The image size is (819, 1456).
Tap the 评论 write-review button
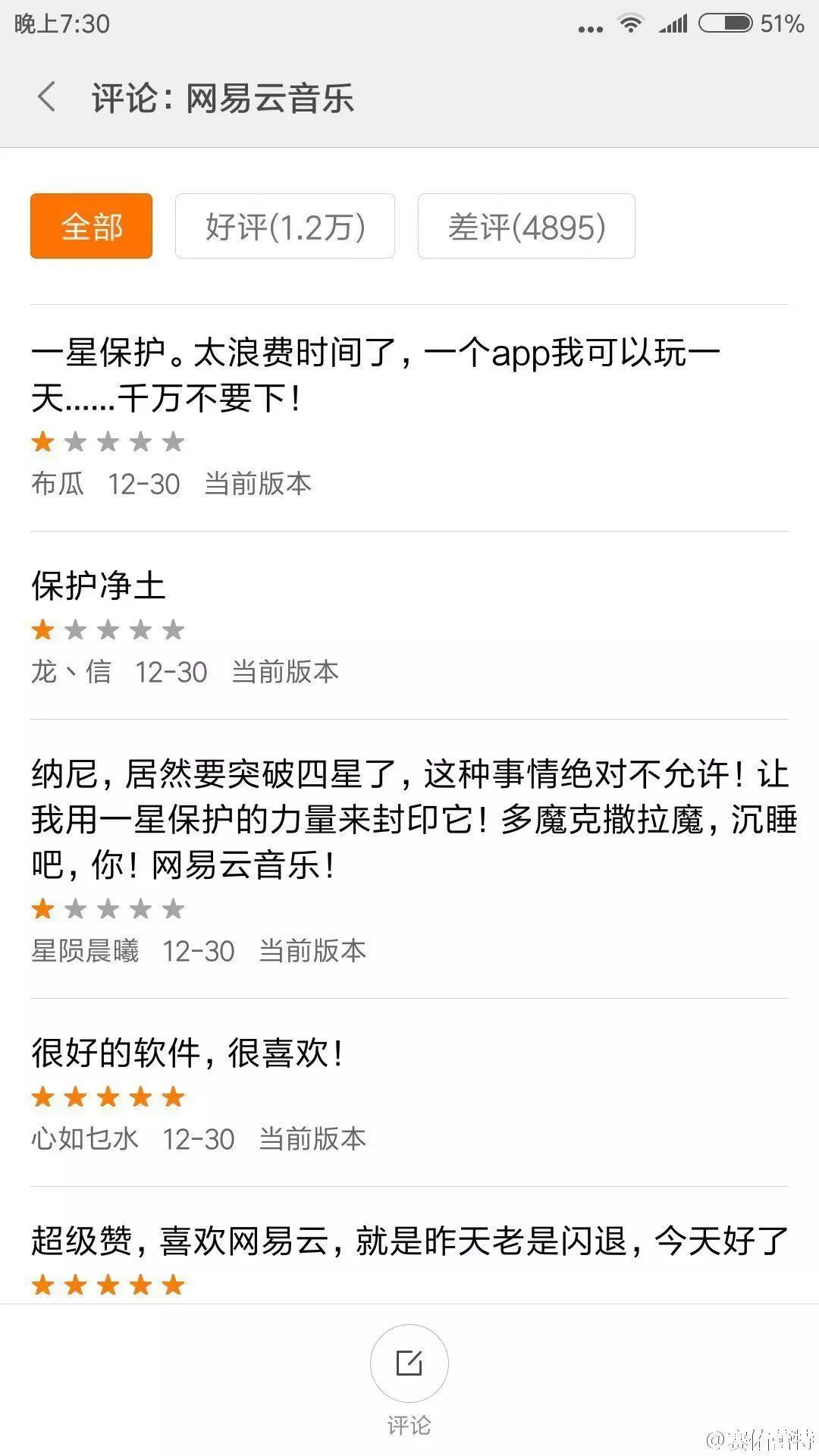point(409,1363)
